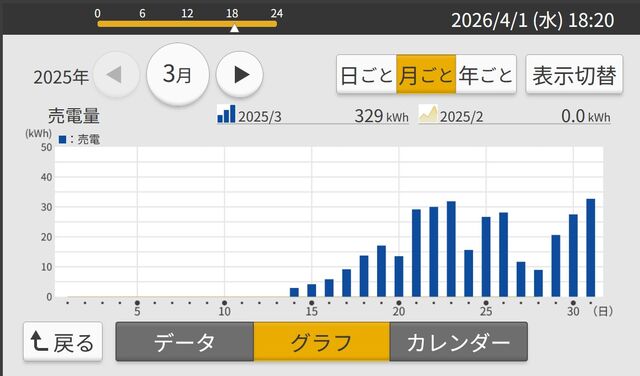Switch to 日ごと daily view
640x376 pixels.
[367, 75]
